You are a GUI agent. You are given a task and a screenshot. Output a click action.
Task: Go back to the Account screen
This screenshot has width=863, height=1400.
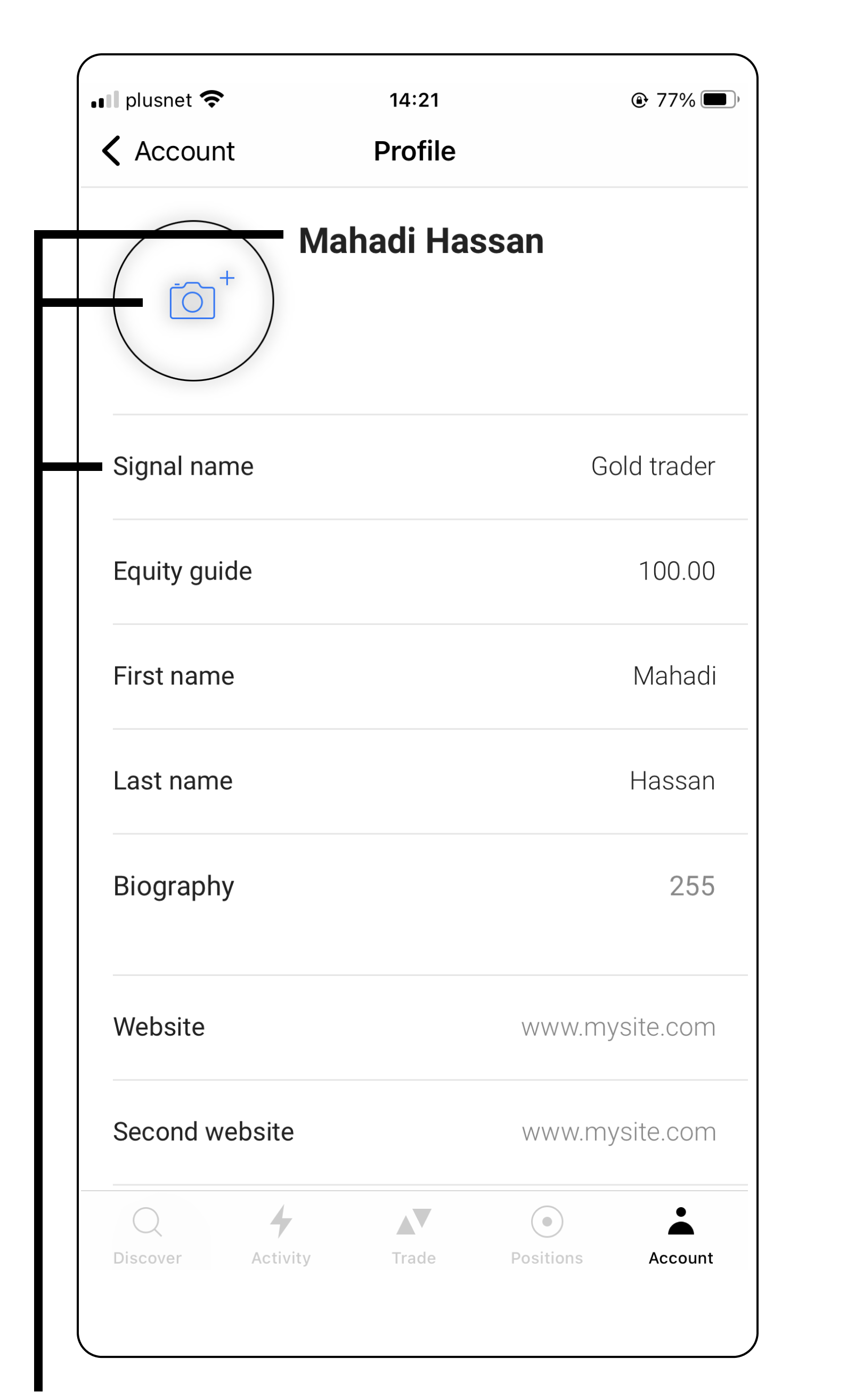click(168, 151)
